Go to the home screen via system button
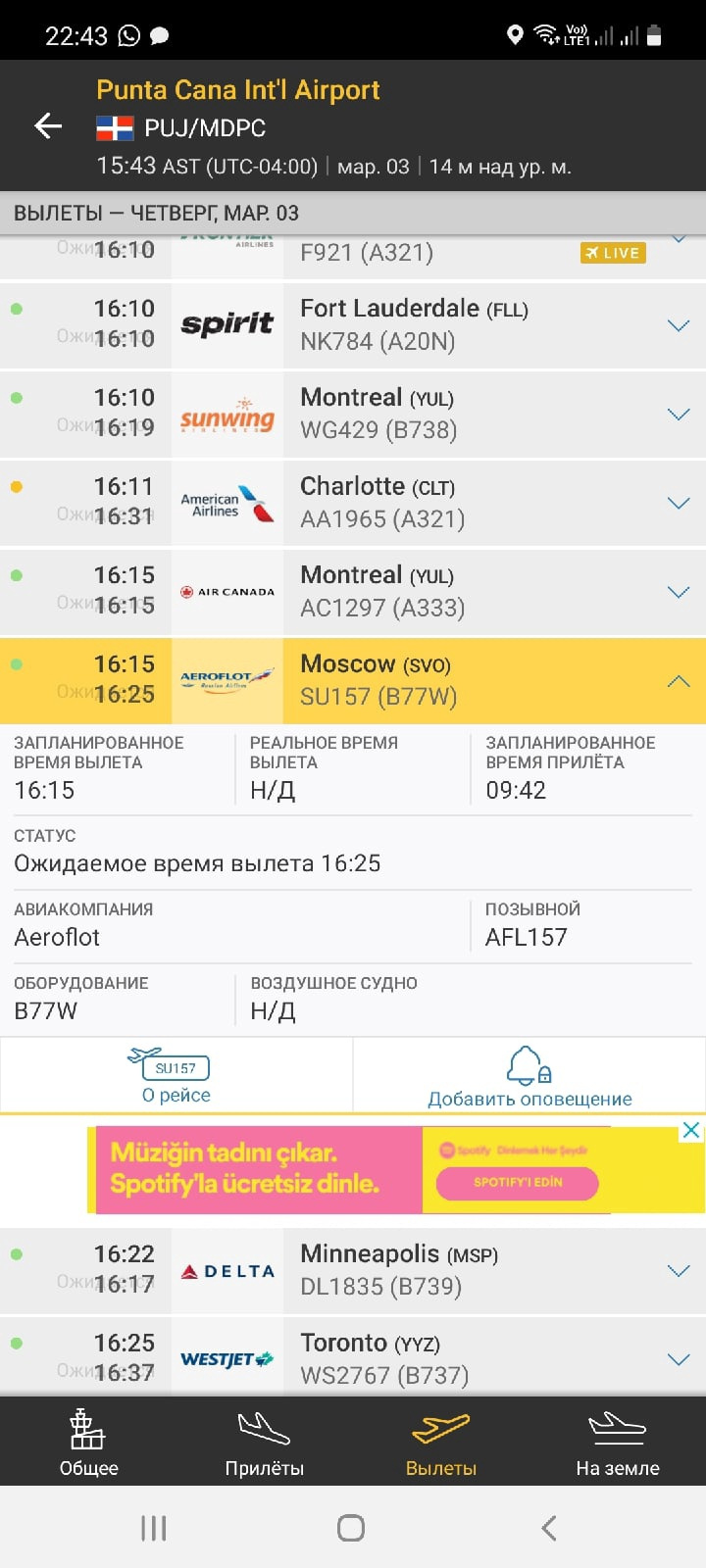Viewport: 706px width, 1568px height. coord(351,1528)
